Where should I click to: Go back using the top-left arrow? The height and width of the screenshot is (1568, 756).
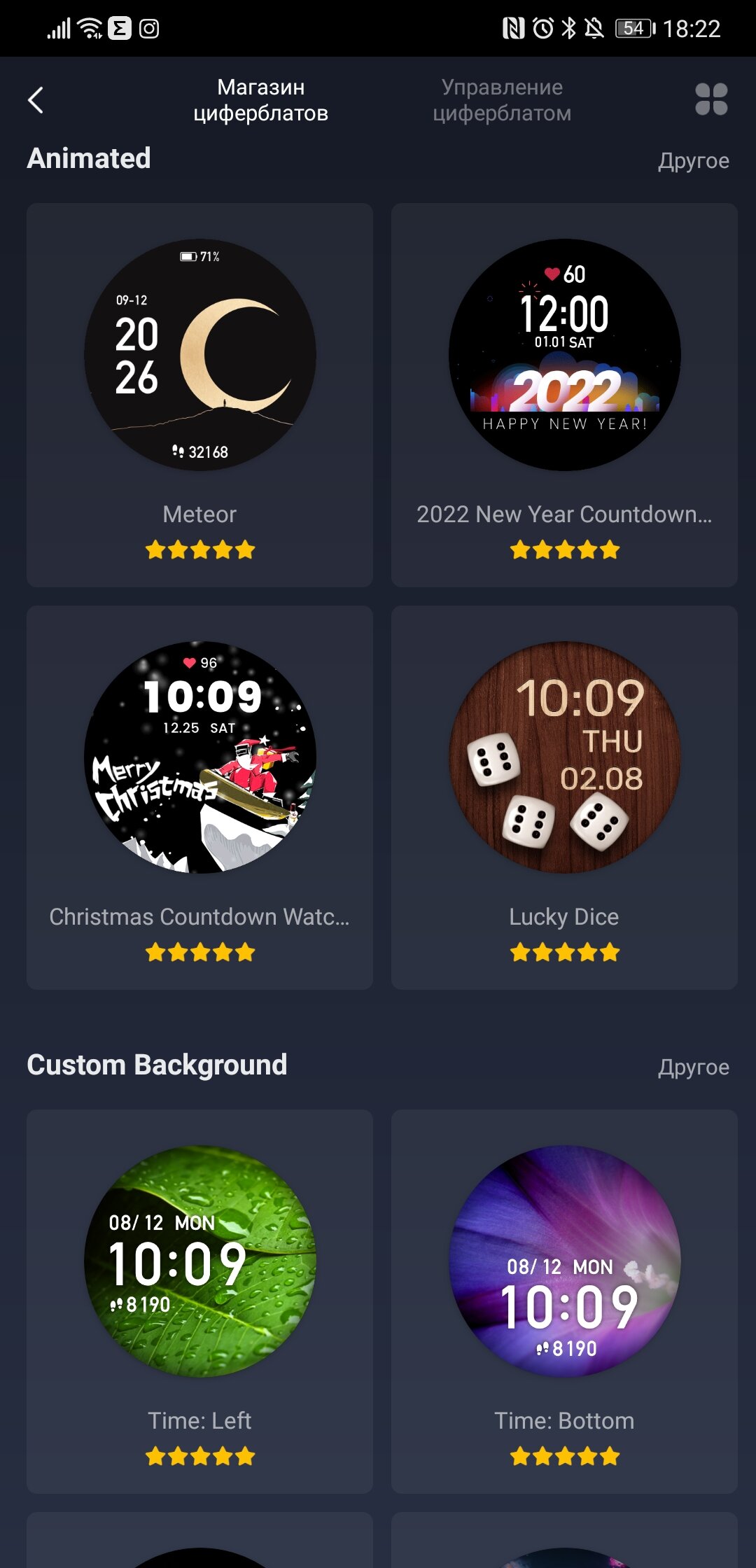coord(36,100)
